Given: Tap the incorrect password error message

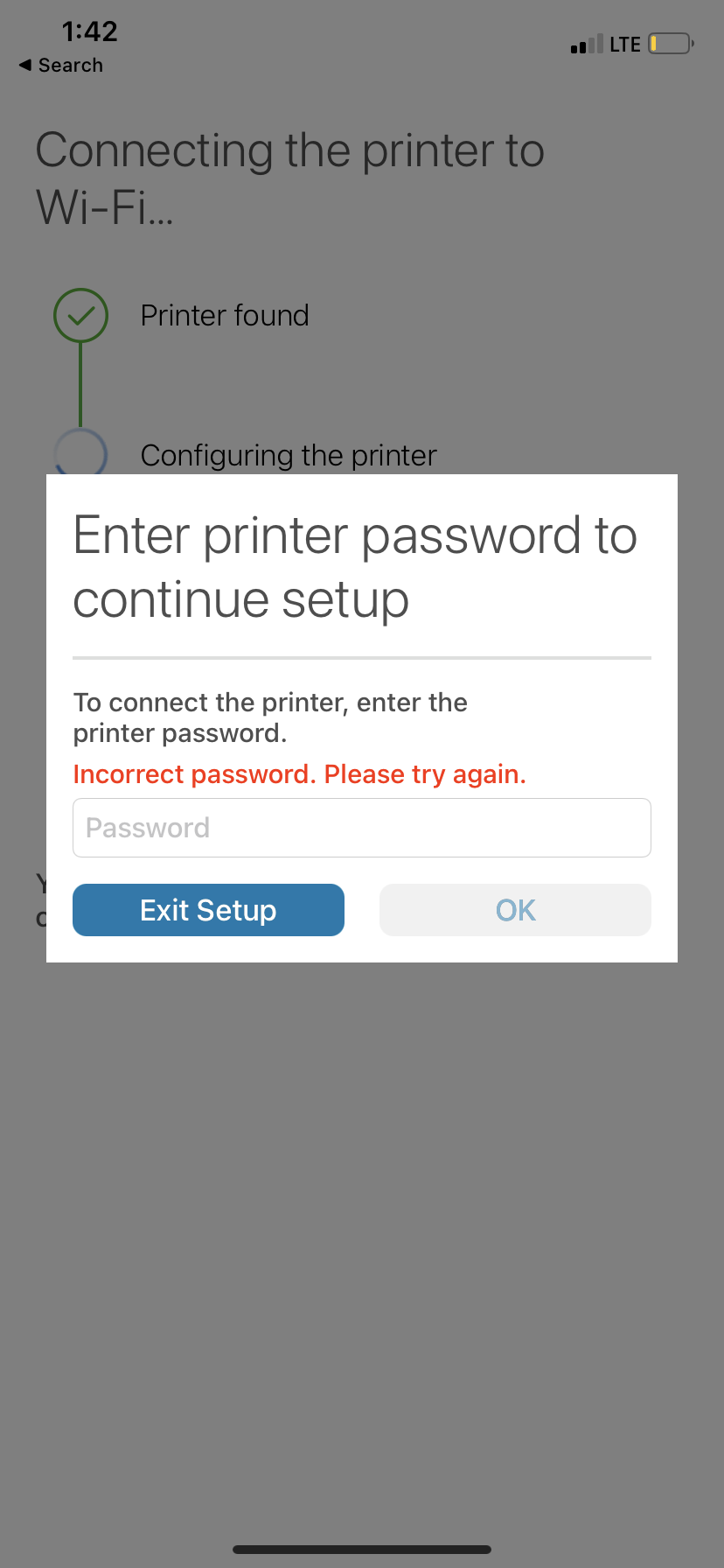Looking at the screenshot, I should pyautogui.click(x=300, y=773).
